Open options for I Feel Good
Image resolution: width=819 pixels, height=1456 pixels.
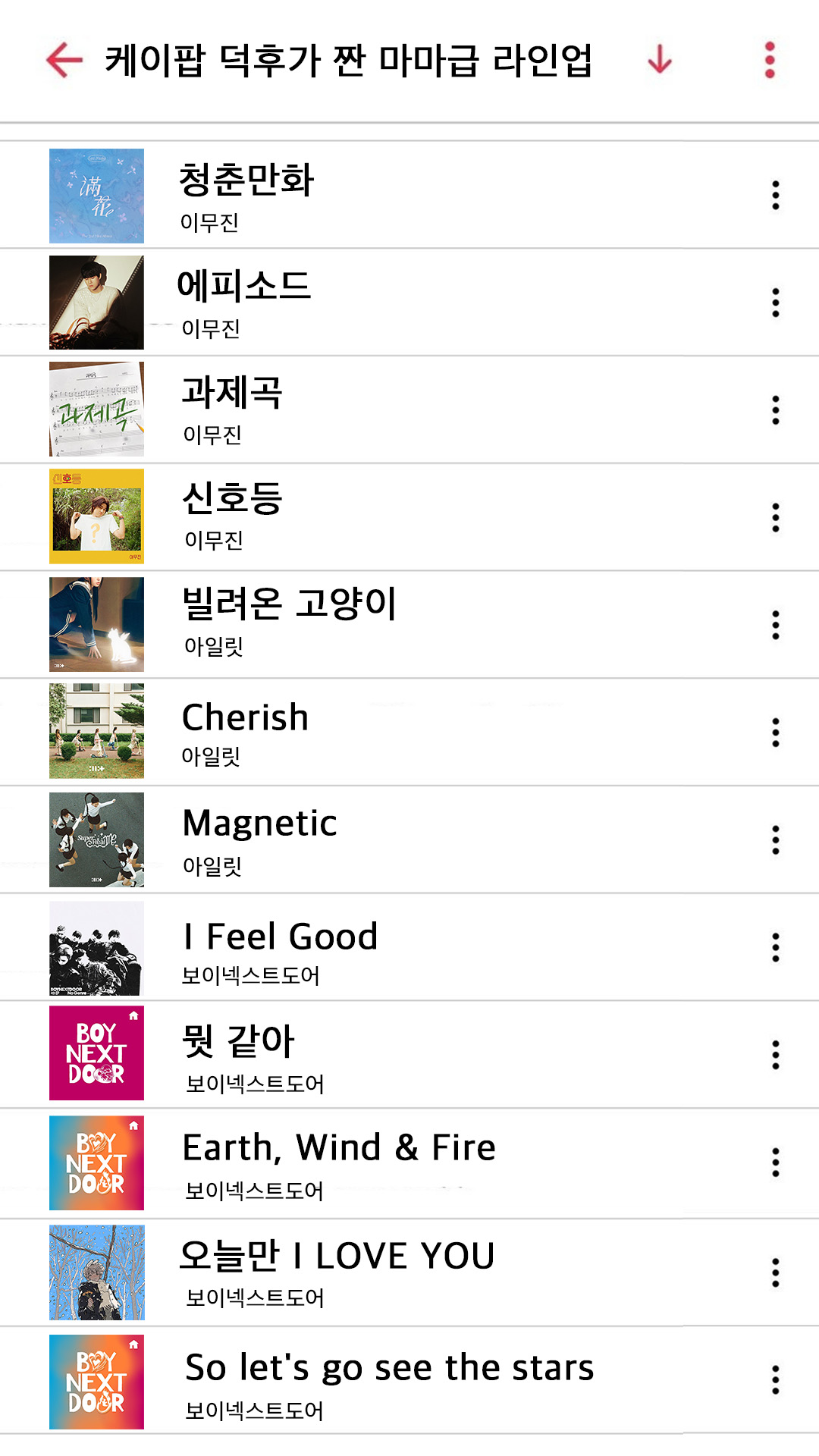pos(775,947)
